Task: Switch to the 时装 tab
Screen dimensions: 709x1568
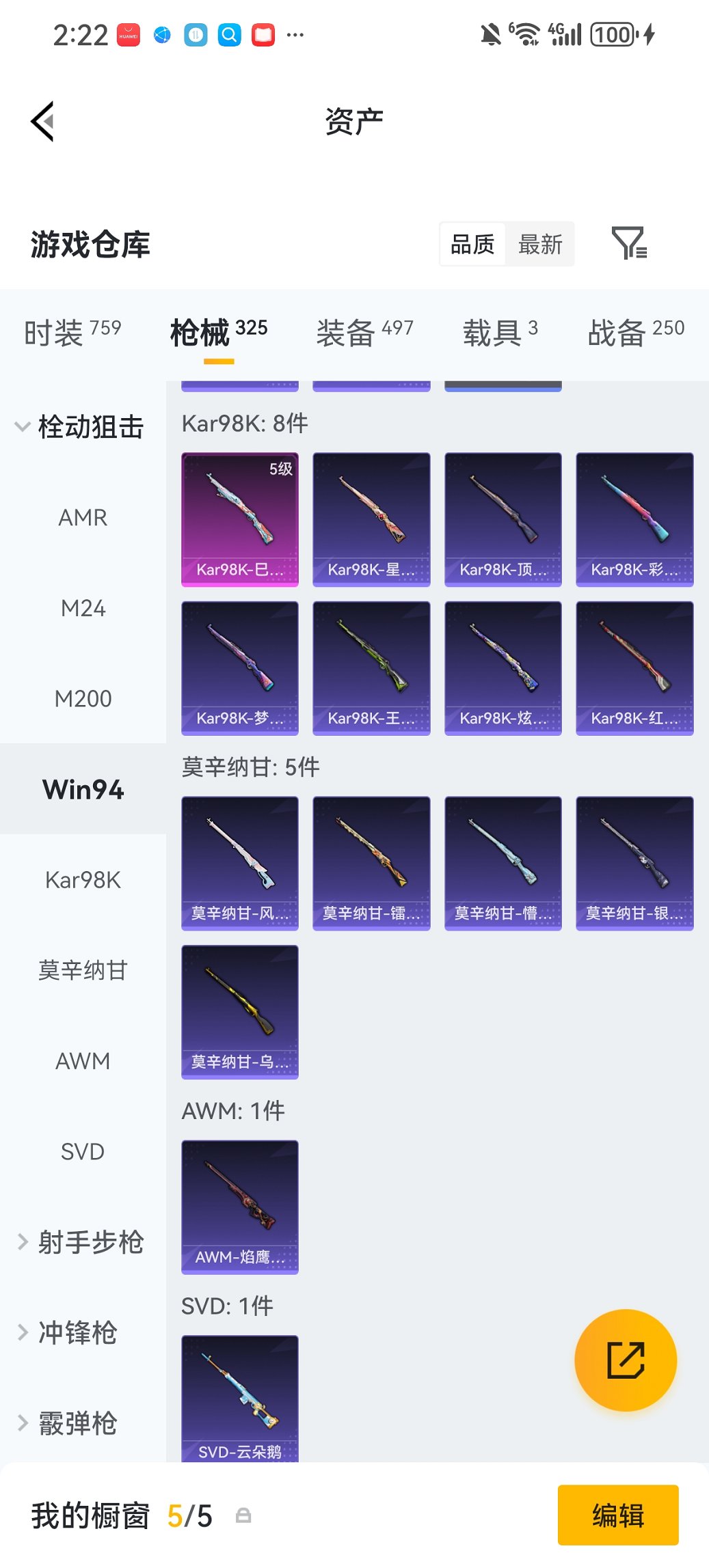Action: [x=72, y=332]
